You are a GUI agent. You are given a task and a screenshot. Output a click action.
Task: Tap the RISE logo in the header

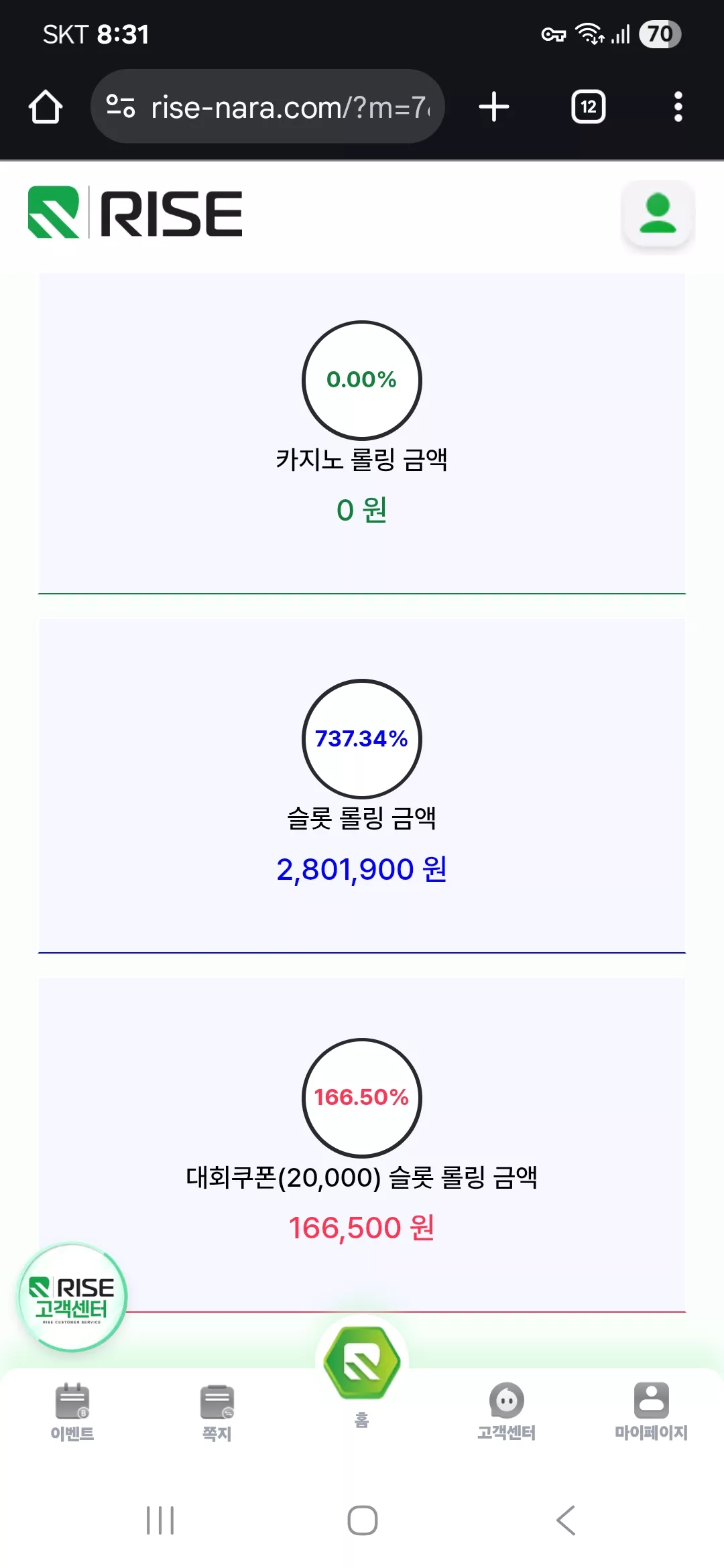tap(135, 213)
